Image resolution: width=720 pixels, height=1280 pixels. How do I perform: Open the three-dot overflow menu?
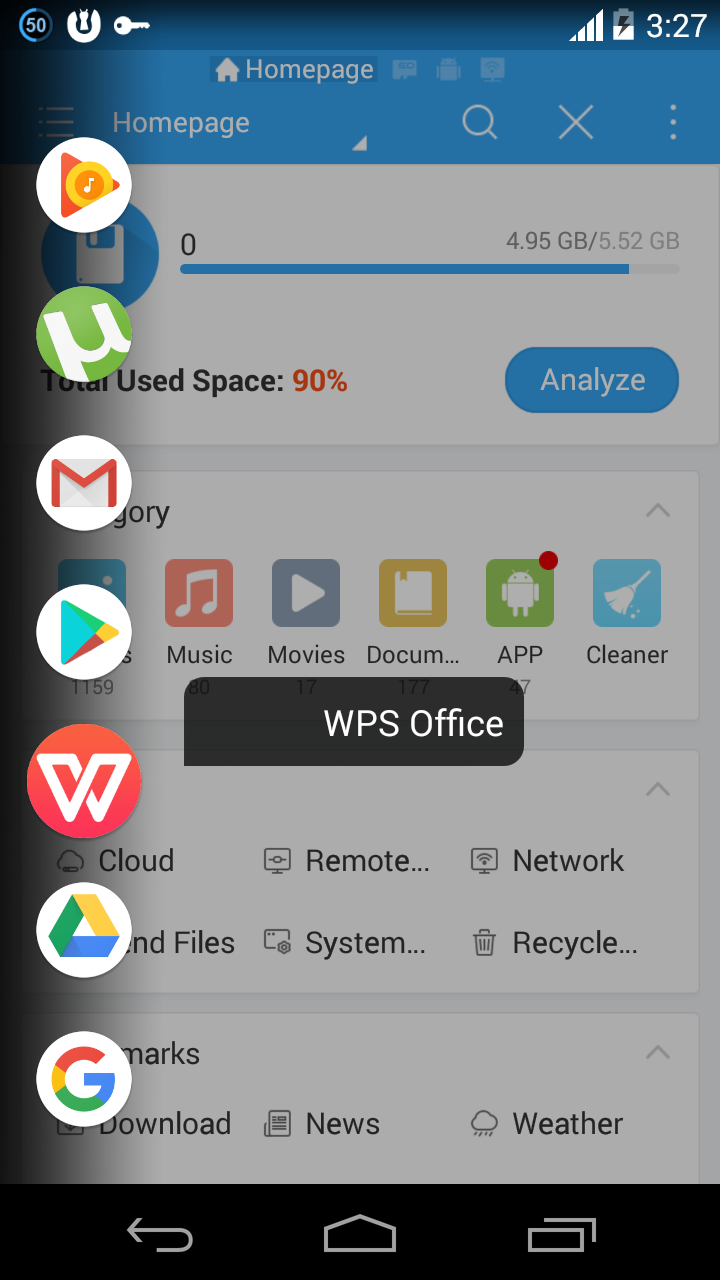(x=673, y=122)
